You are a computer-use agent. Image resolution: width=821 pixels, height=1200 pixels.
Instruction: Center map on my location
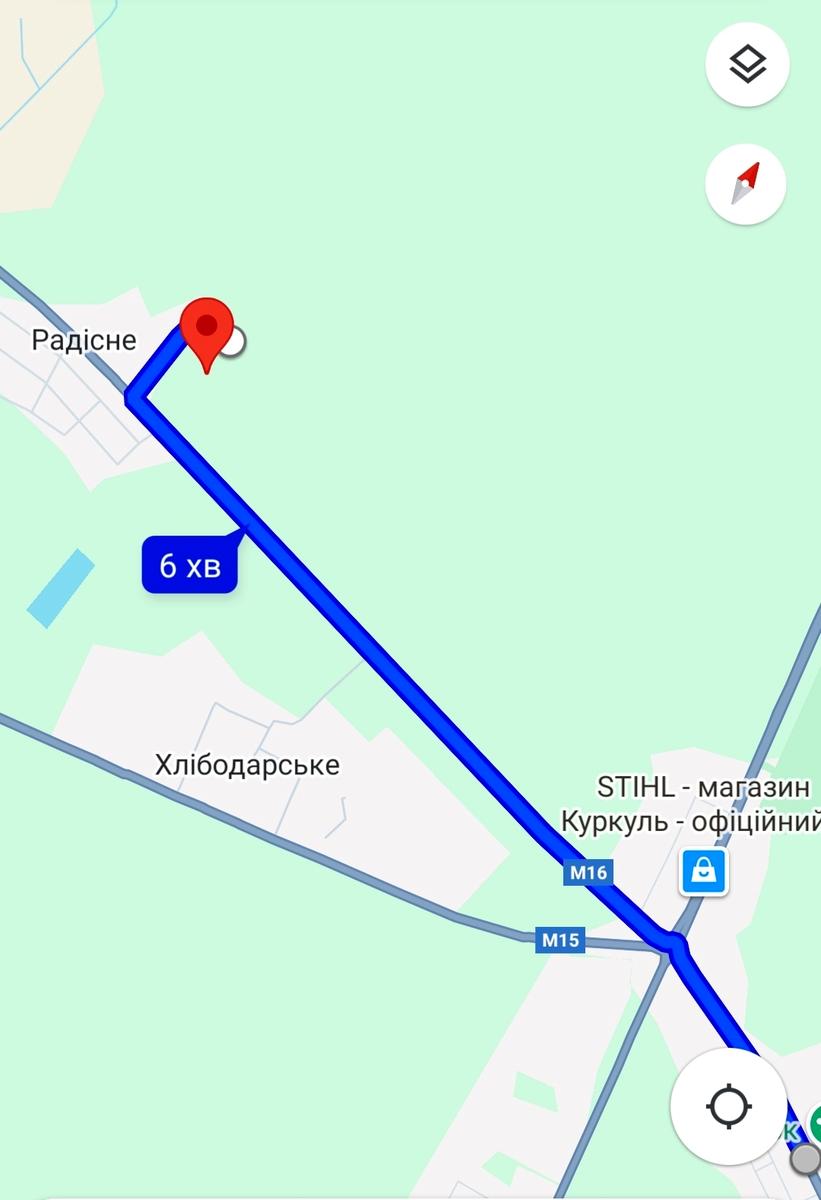click(x=728, y=1106)
